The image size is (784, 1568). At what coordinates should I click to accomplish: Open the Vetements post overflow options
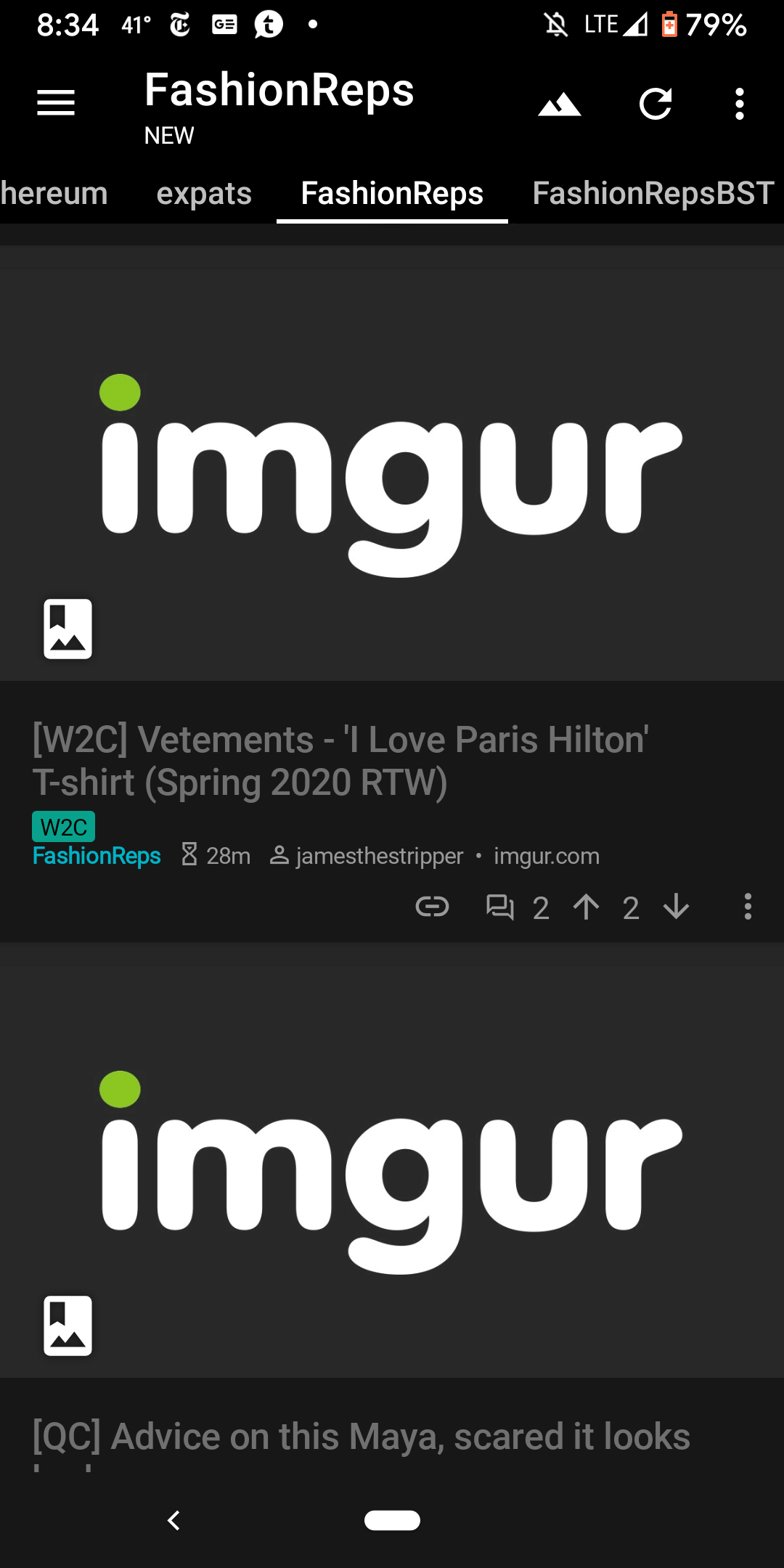pos(747,907)
